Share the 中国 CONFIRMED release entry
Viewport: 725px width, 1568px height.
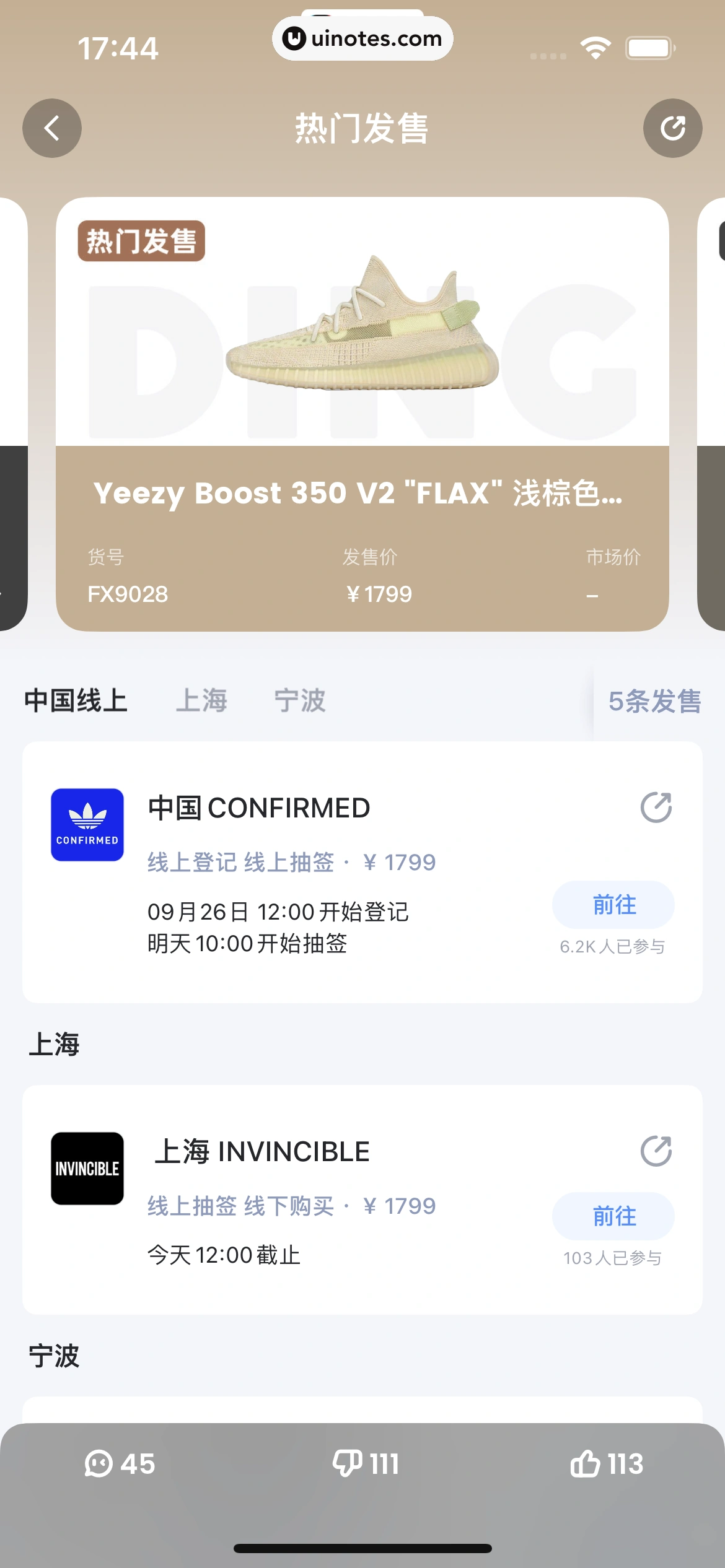pos(656,808)
